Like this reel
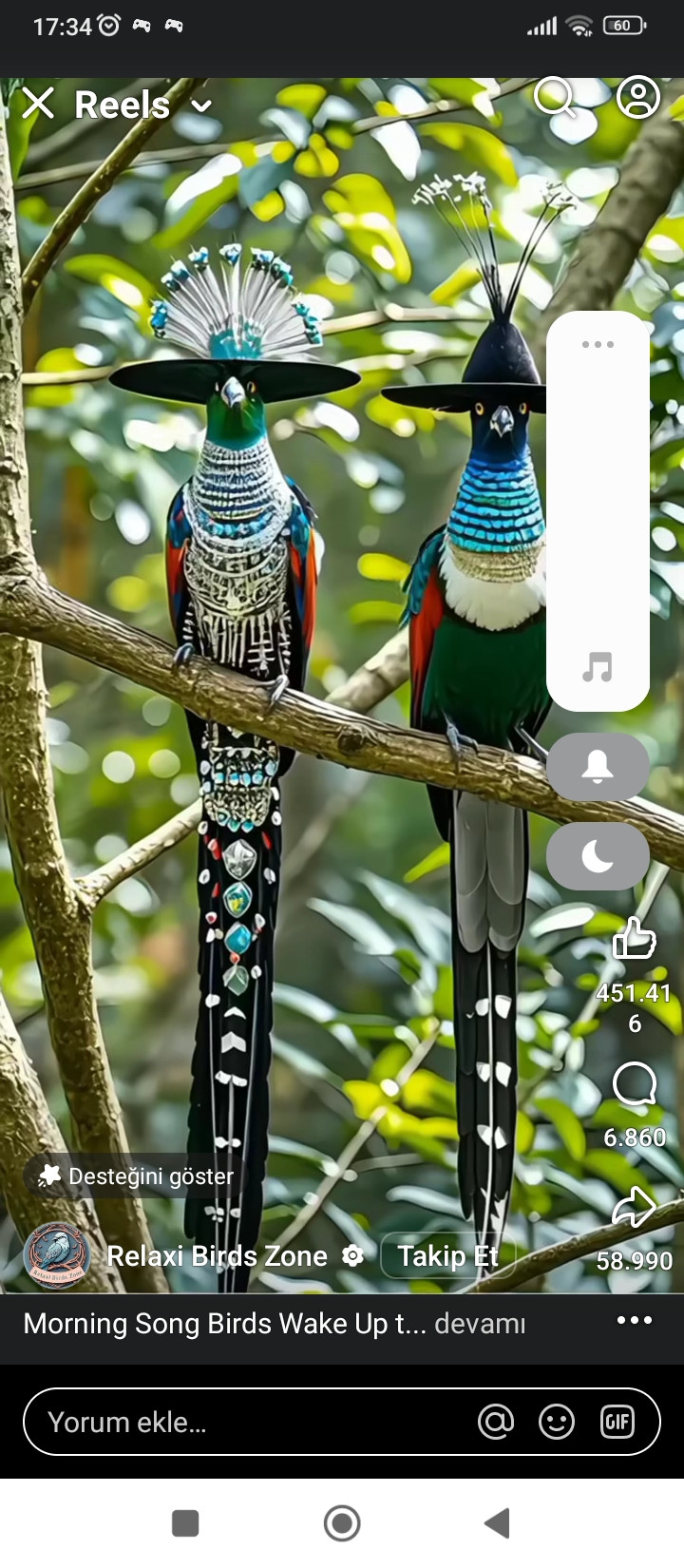 pyautogui.click(x=634, y=939)
